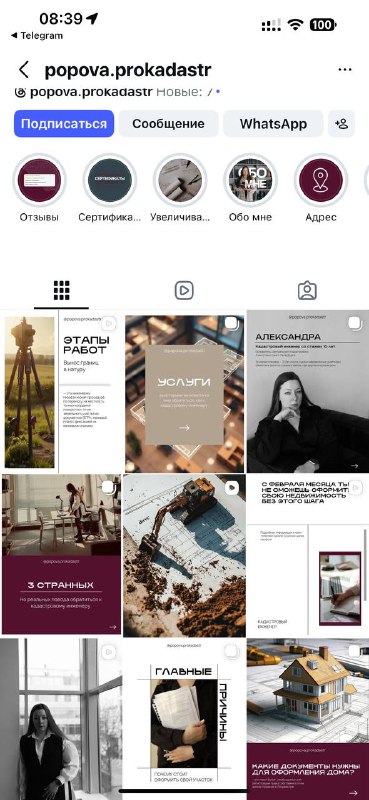Open suggested accounts with the add-person icon
This screenshot has height=800, width=369.
(341, 124)
